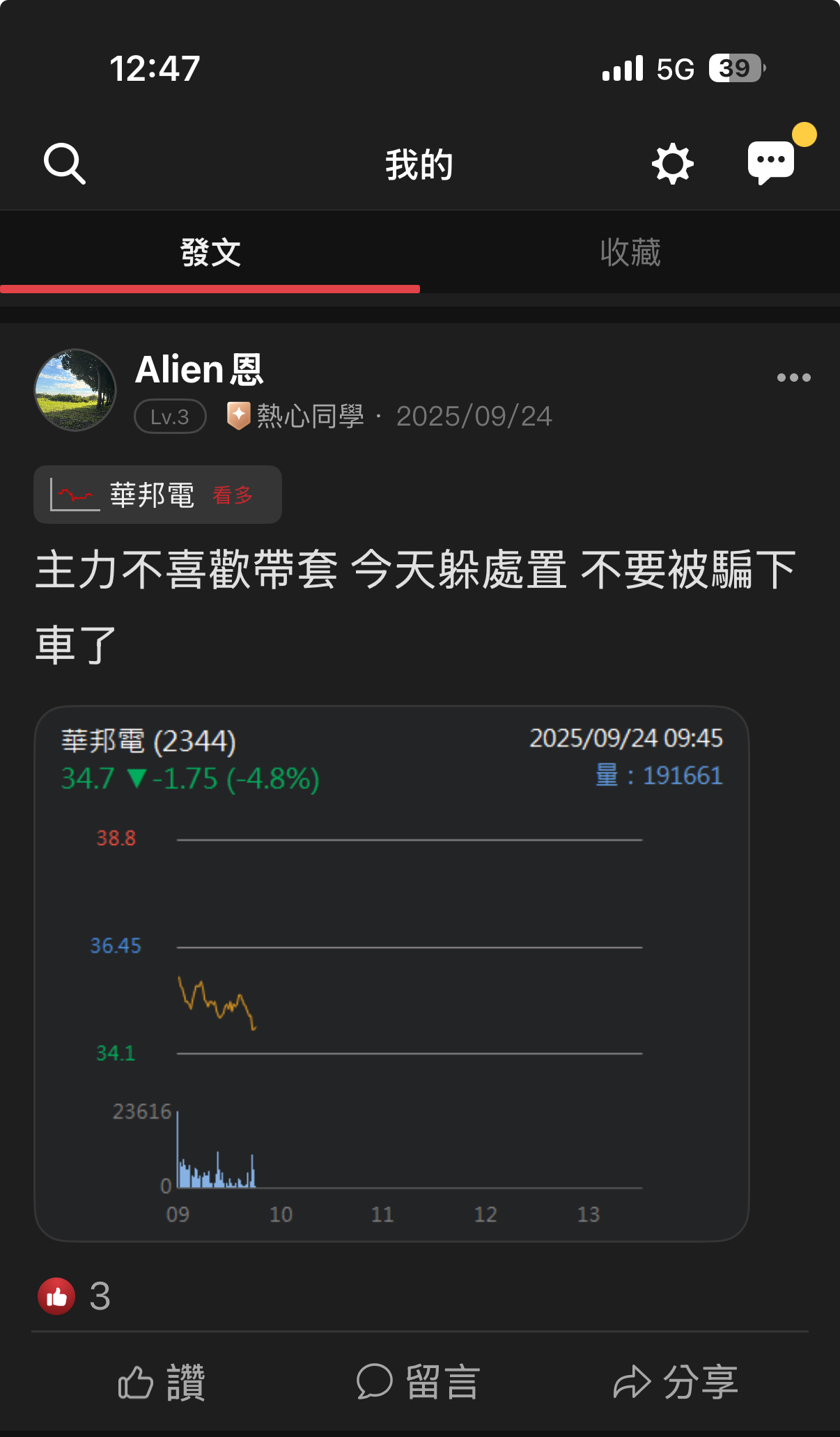Switch to the 收藏 tab
840x1437 pixels.
[x=630, y=252]
